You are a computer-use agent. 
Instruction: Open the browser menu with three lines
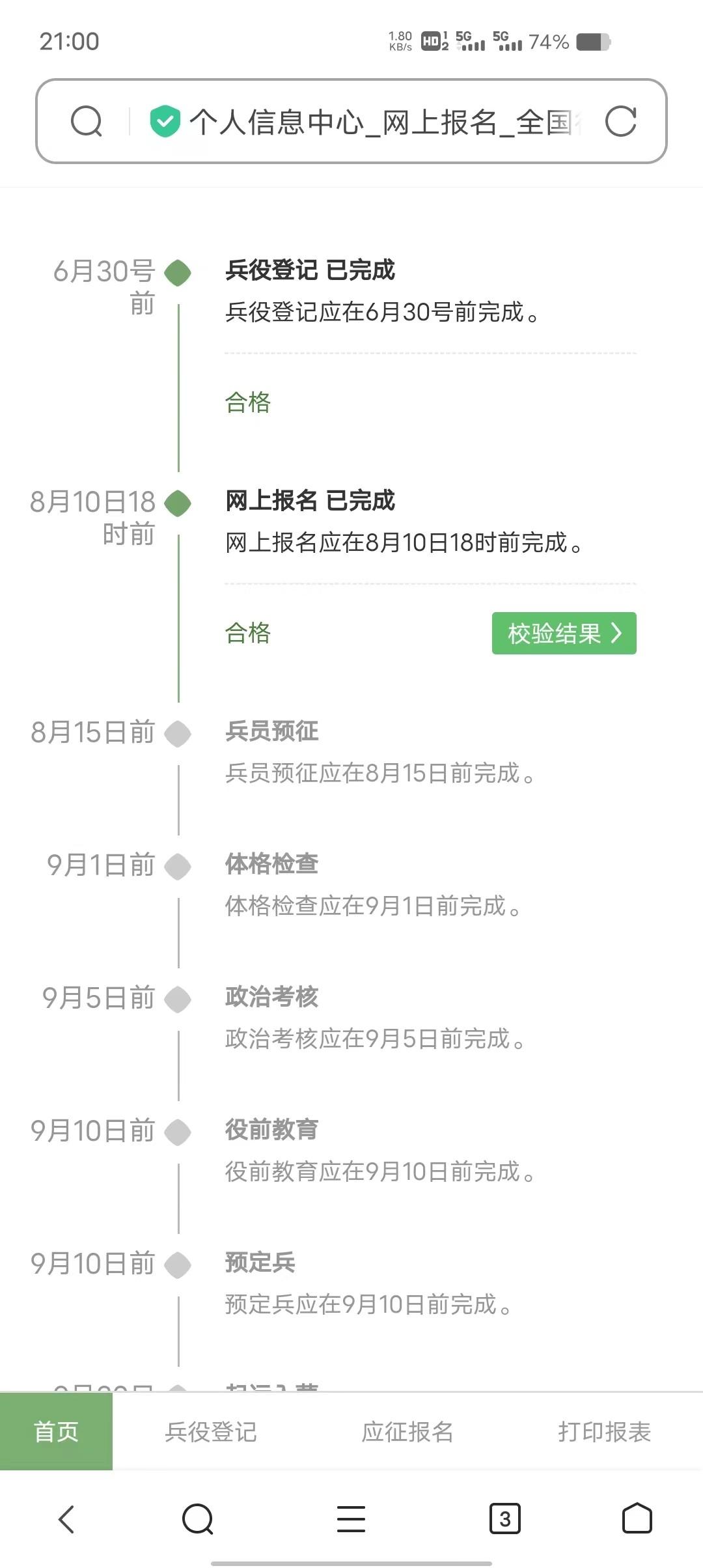click(x=351, y=1519)
